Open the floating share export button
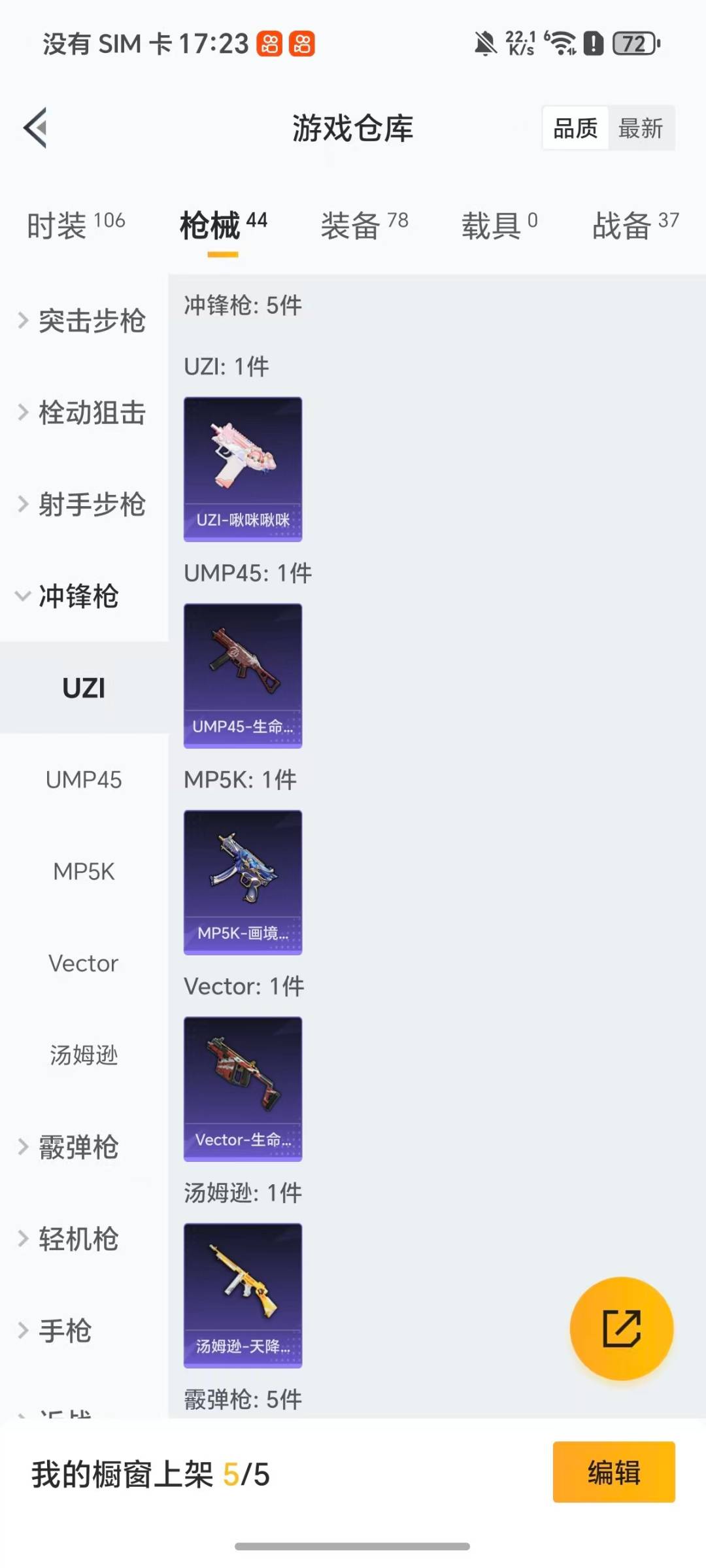 point(622,1329)
